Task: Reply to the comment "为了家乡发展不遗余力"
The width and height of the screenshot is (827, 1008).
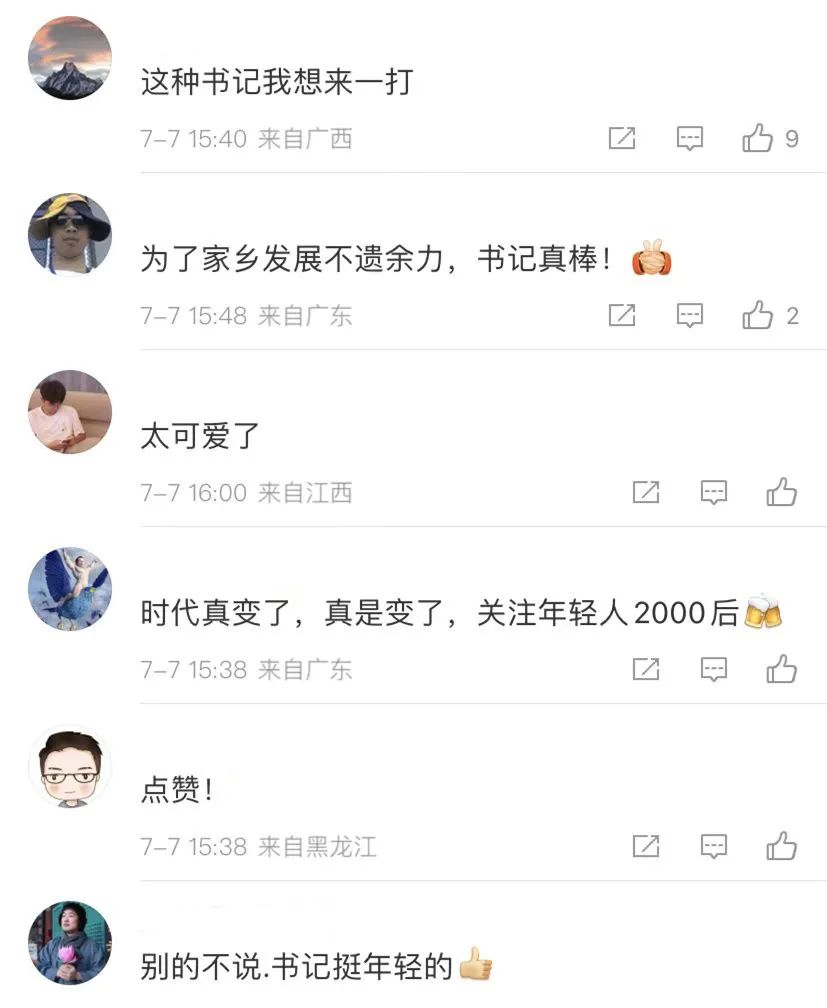Action: coord(690,316)
